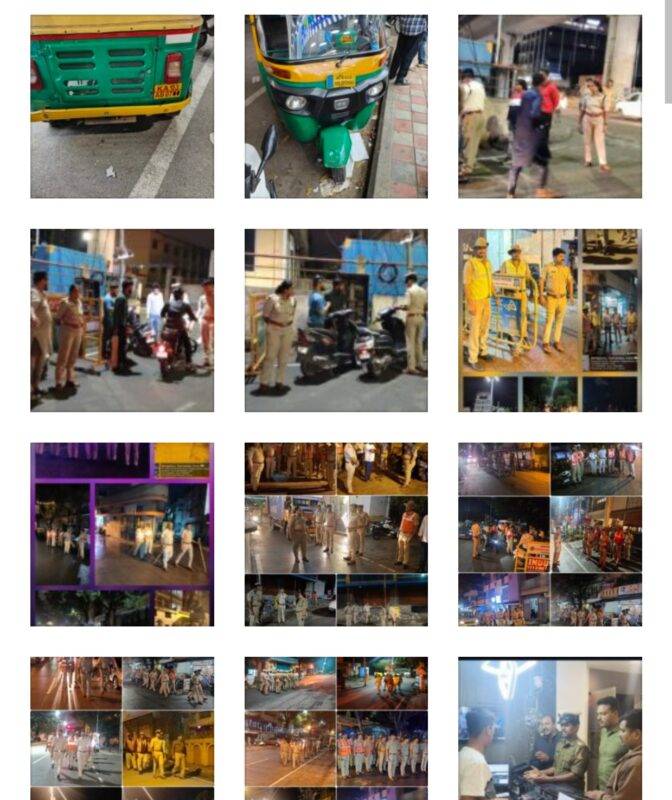Open the photo of police stopping a motorcyclist

click(x=122, y=320)
